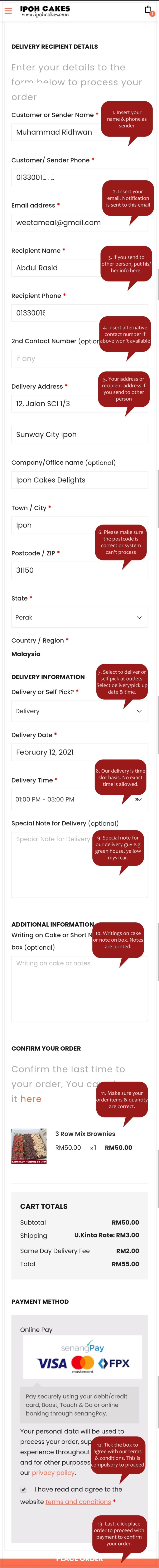Viewport: 159px width, 1568px height.
Task: Change the Delivery Date field
Action: [79, 752]
